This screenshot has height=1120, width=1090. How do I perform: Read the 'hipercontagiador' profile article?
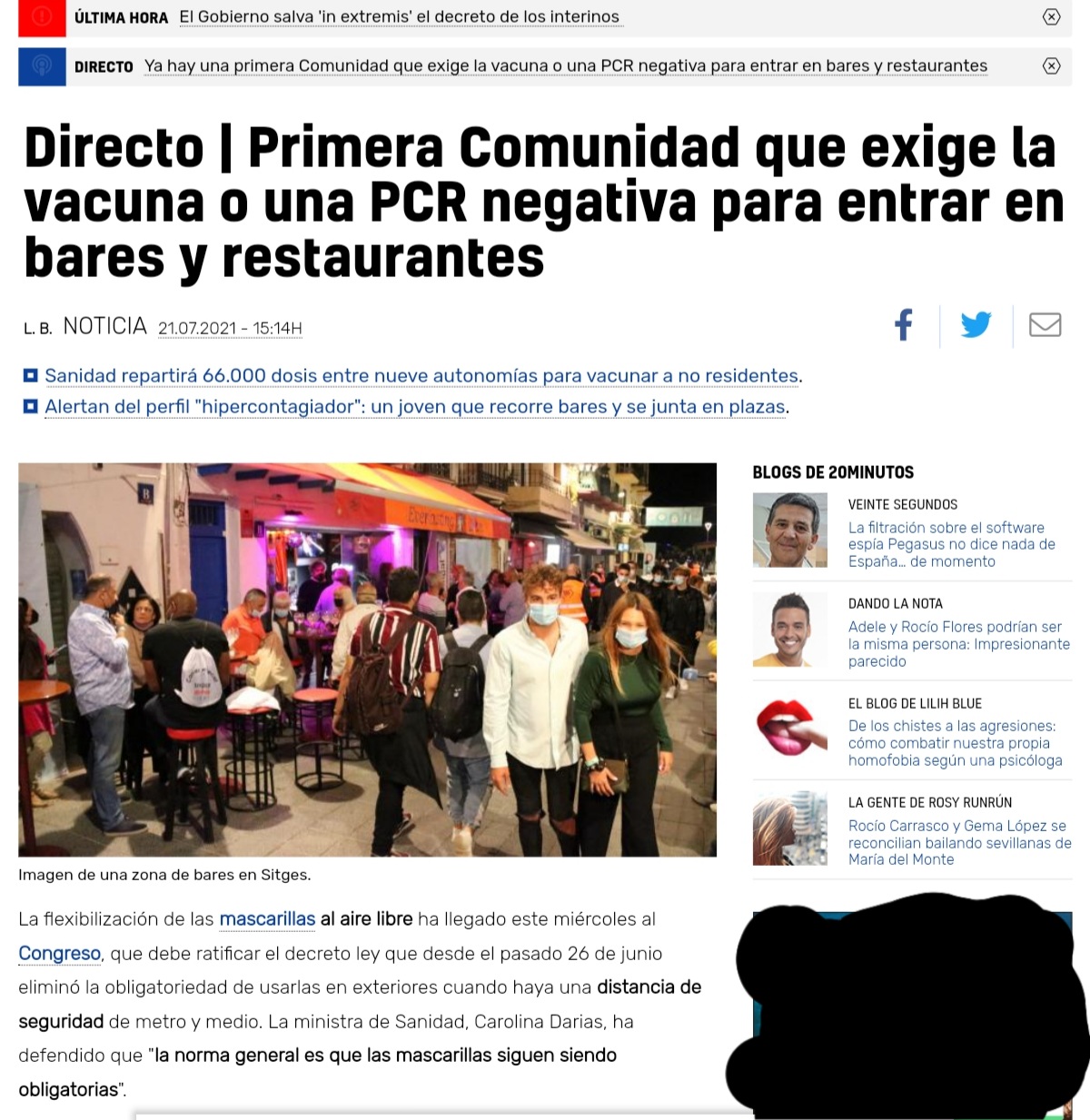(415, 407)
